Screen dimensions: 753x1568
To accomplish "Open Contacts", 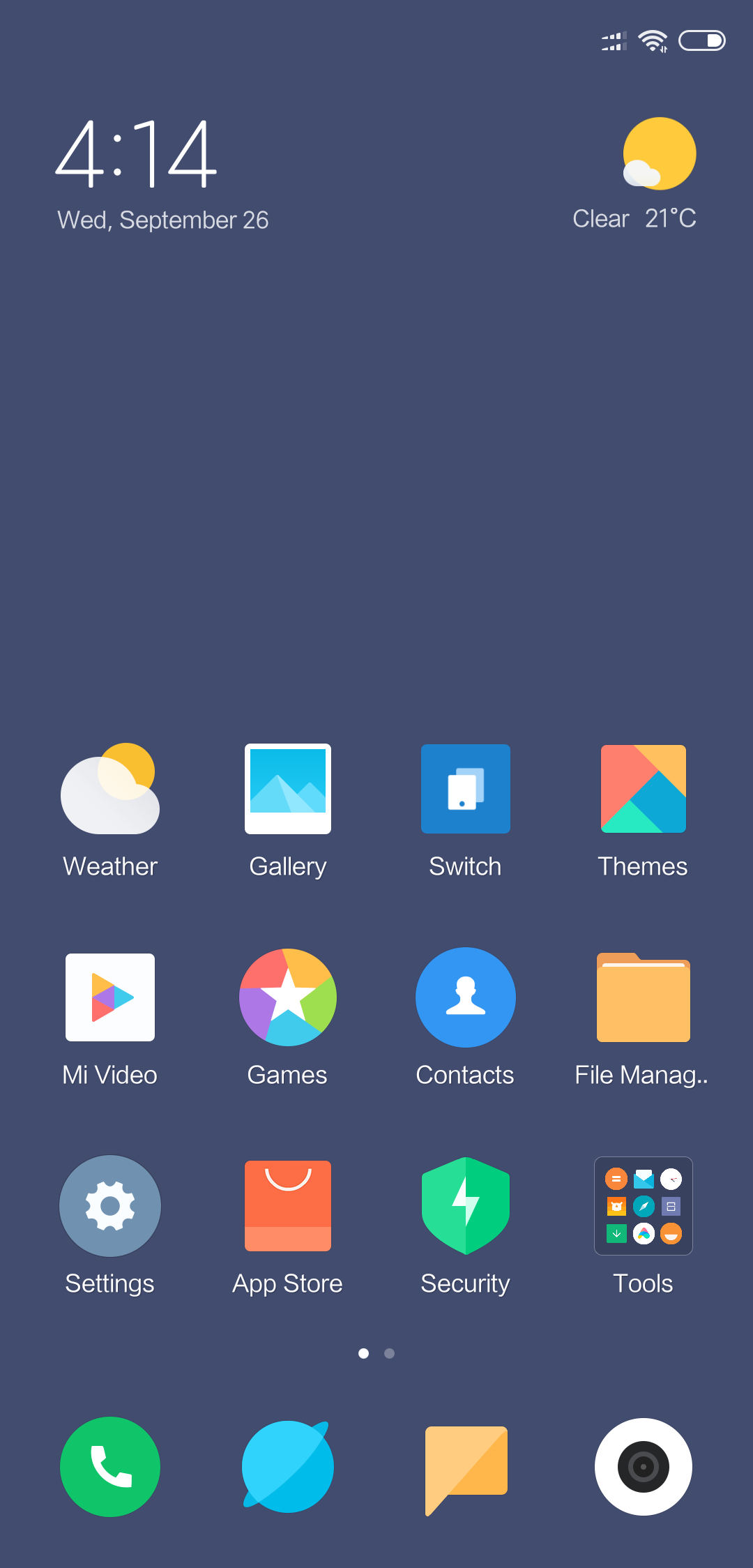I will click(465, 997).
